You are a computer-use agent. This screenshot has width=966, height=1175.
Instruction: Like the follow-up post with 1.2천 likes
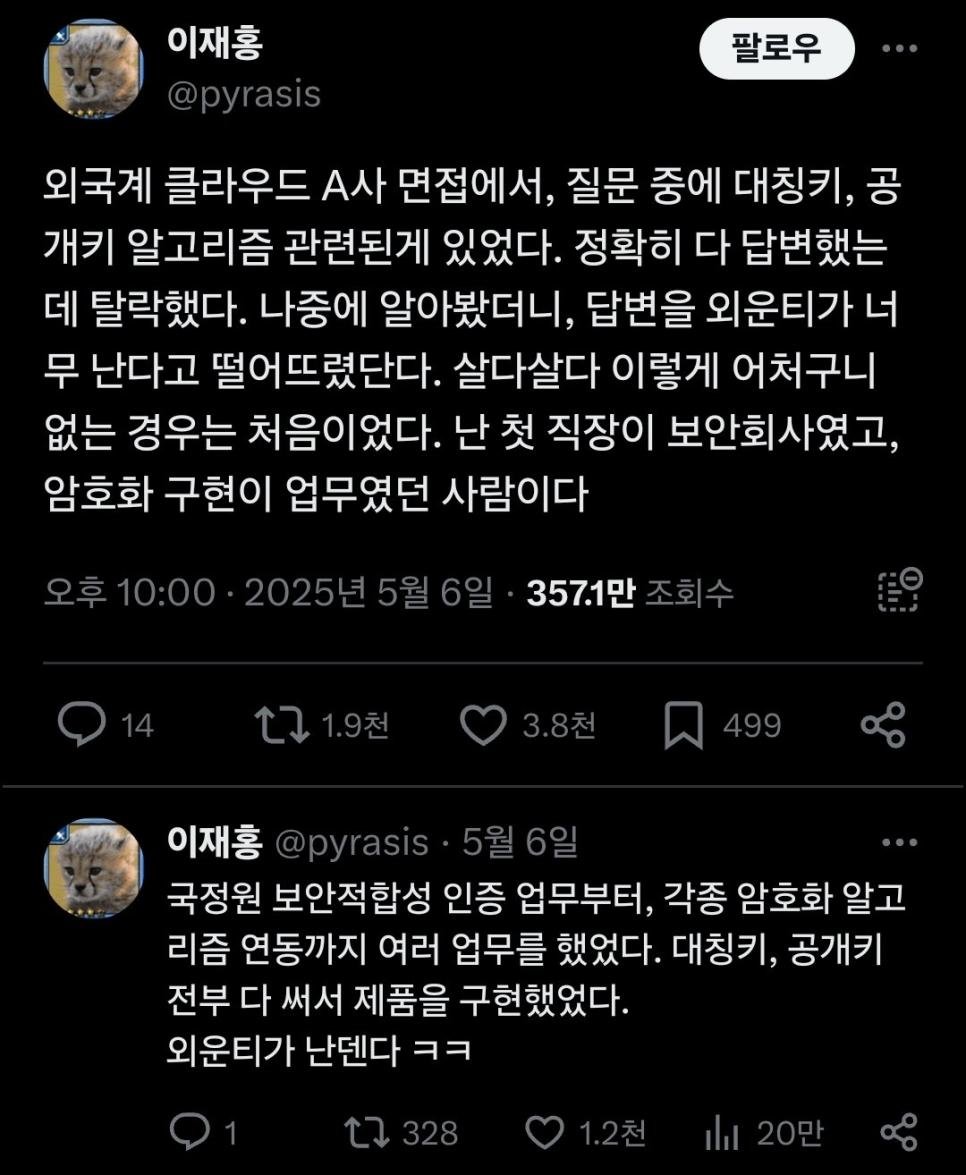point(545,1133)
